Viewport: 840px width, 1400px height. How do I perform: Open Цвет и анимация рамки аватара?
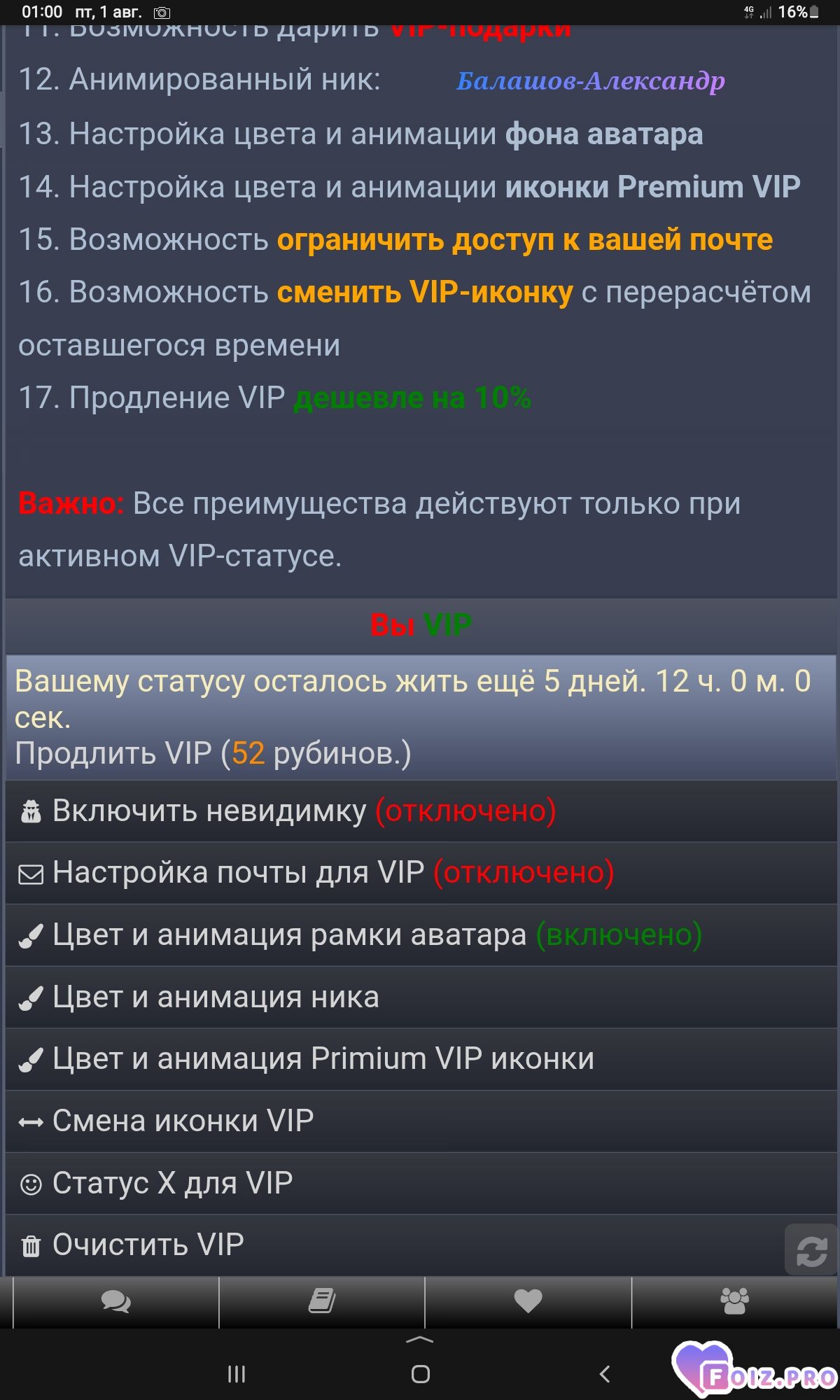421,935
